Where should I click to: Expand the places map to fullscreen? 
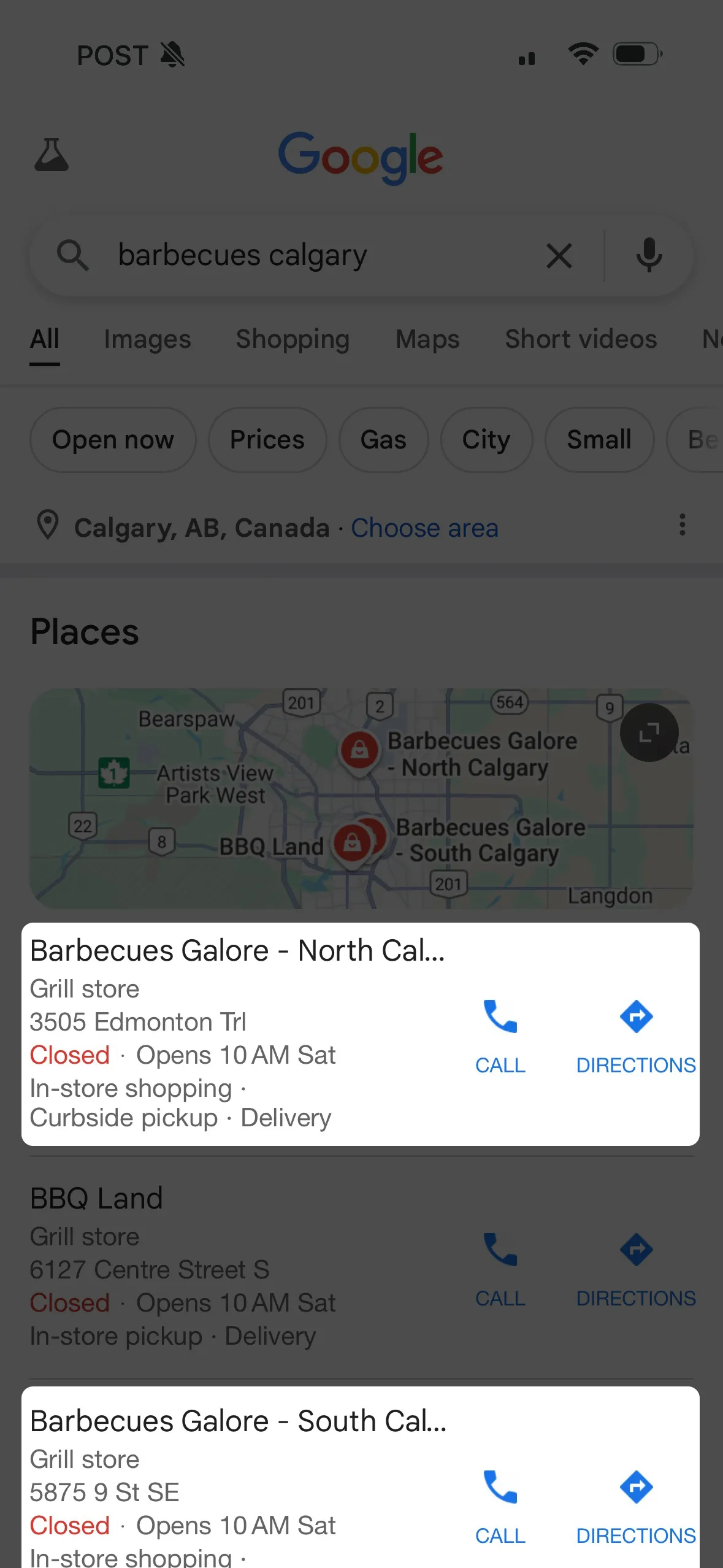point(649,732)
